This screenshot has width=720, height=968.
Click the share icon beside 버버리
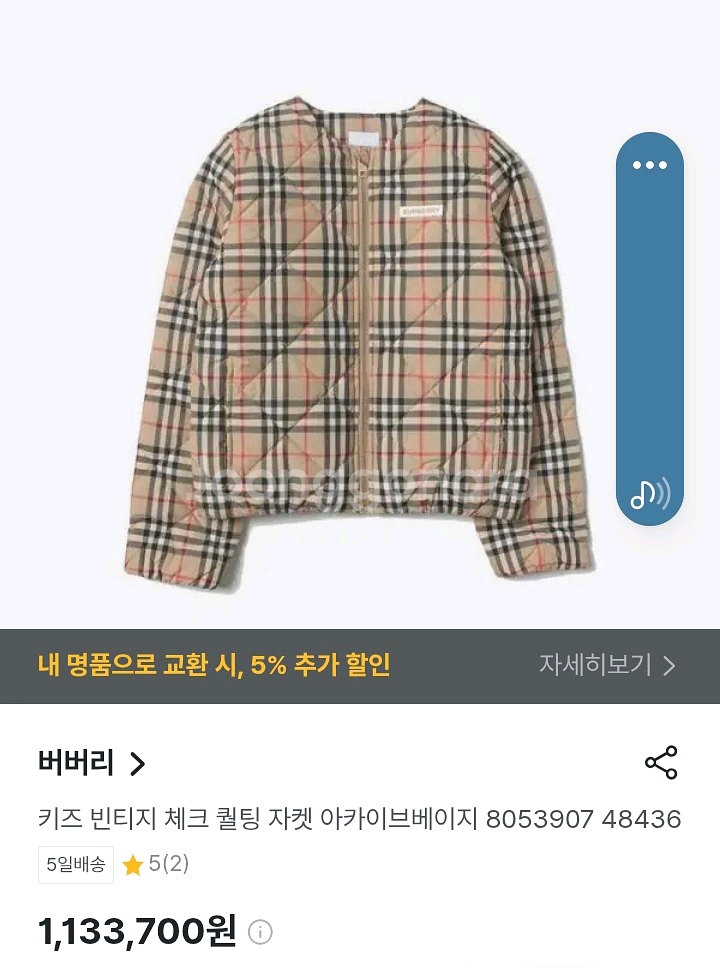(662, 762)
